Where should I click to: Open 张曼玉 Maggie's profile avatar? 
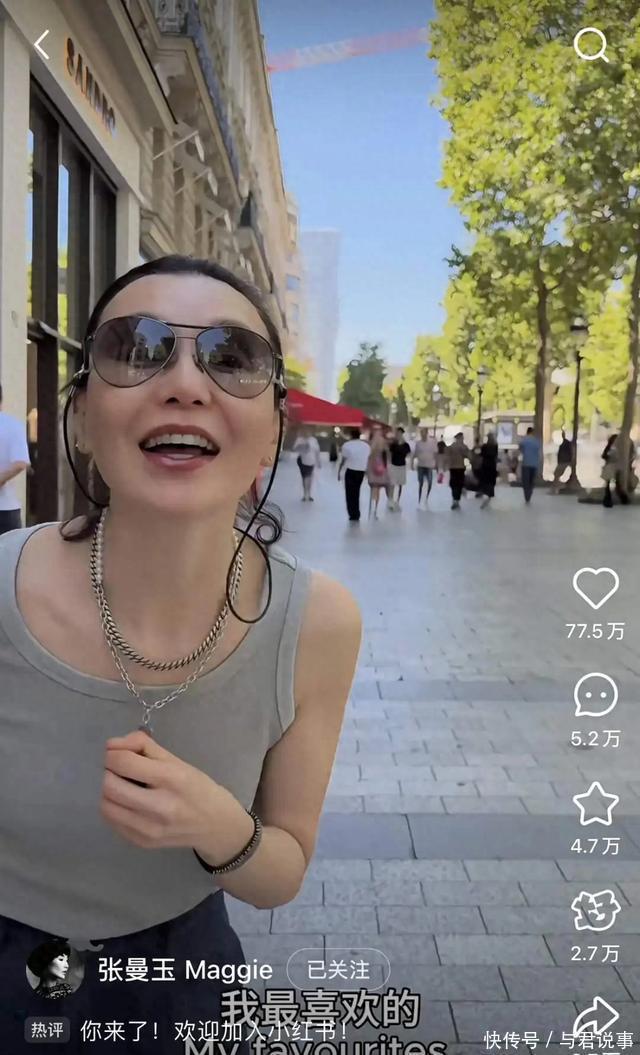(55, 968)
